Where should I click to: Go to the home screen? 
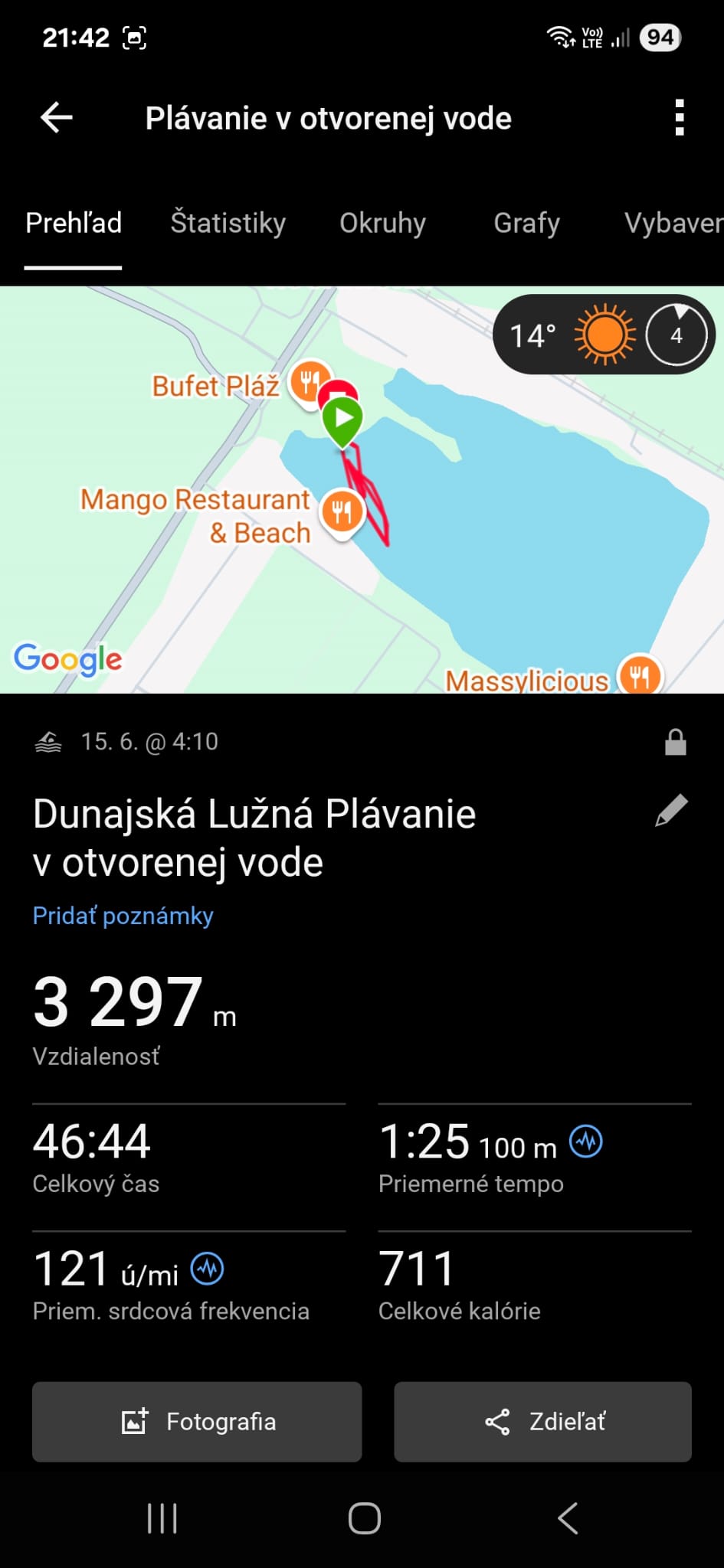click(x=364, y=1518)
